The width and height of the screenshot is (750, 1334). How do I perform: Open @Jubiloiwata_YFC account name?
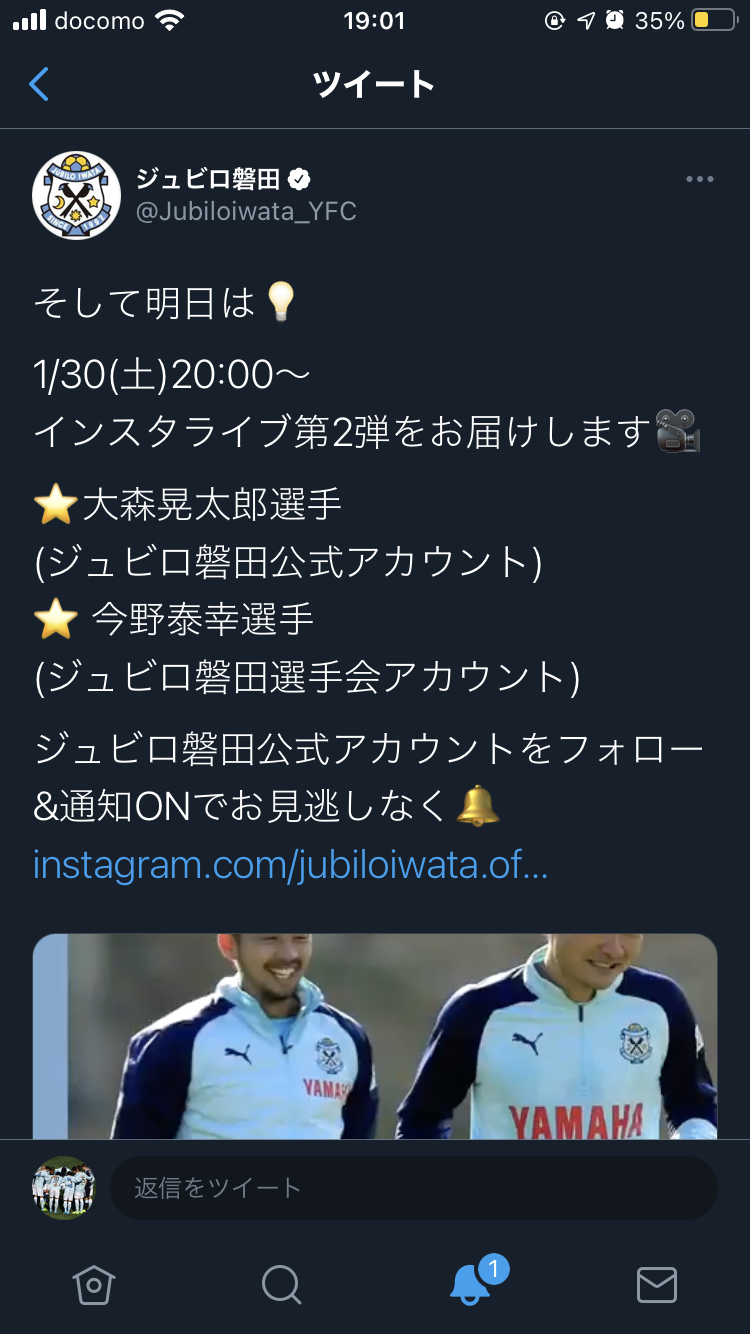246,211
